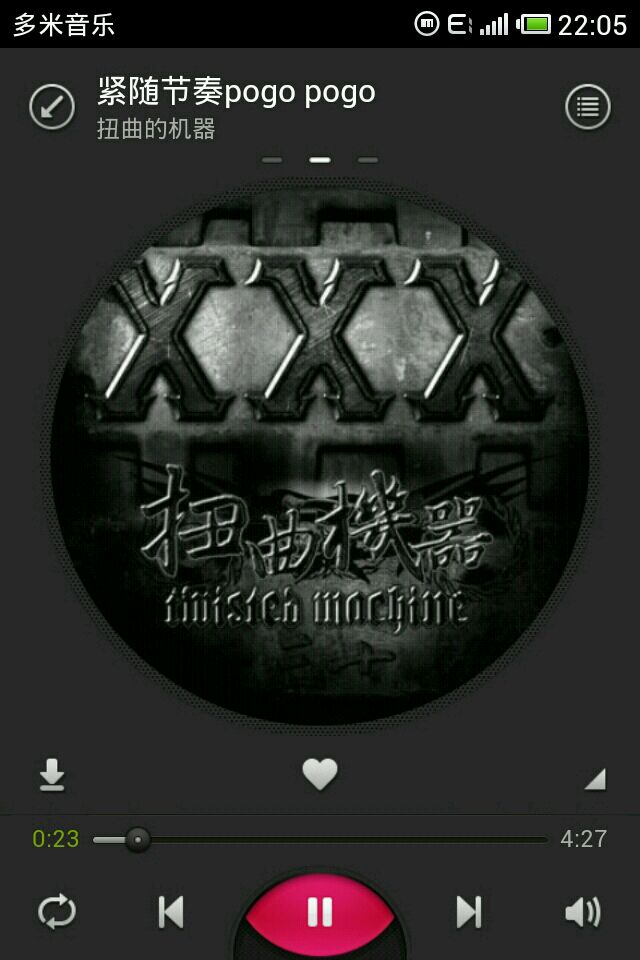Open the volume control
Image resolution: width=640 pixels, height=960 pixels.
pyautogui.click(x=582, y=912)
